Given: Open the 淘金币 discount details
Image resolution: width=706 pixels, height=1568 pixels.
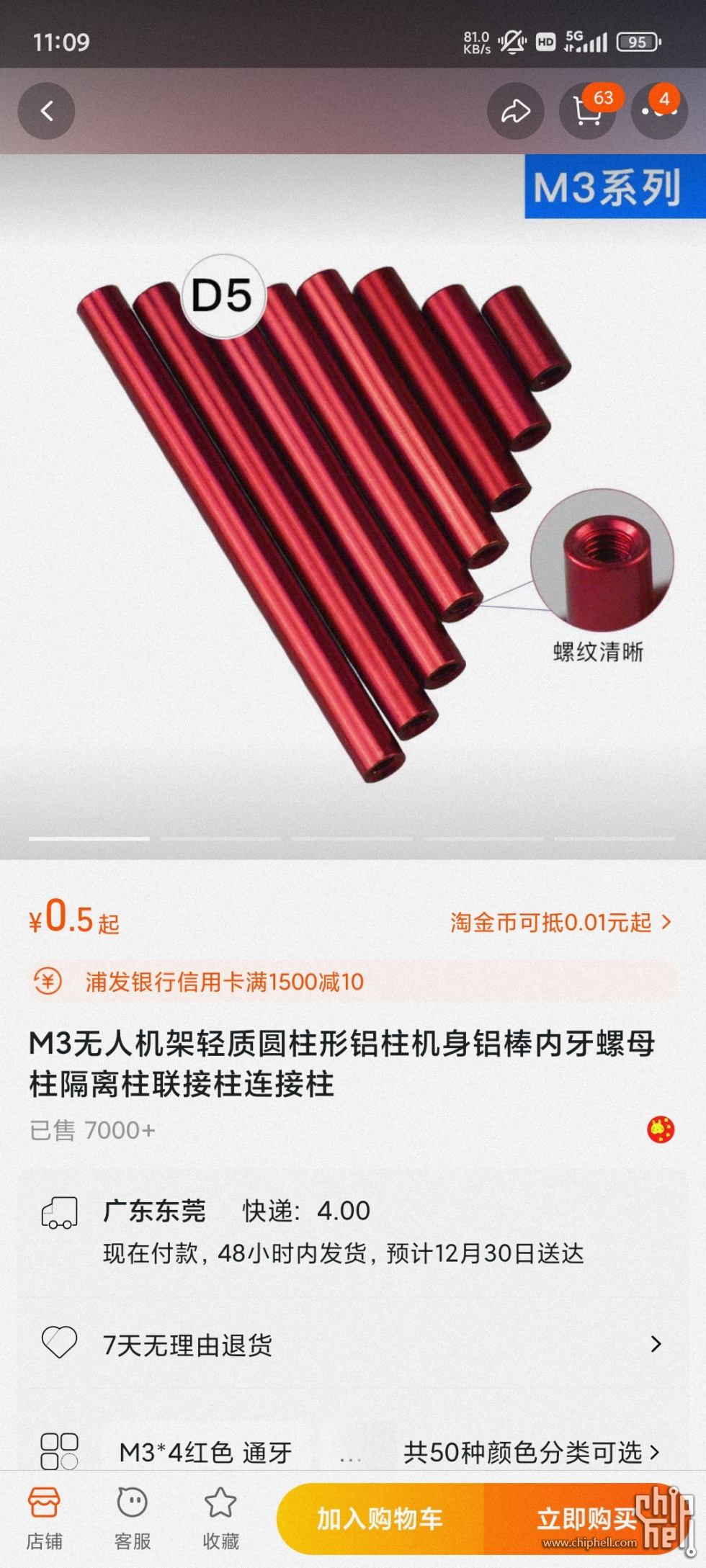Looking at the screenshot, I should point(560,923).
